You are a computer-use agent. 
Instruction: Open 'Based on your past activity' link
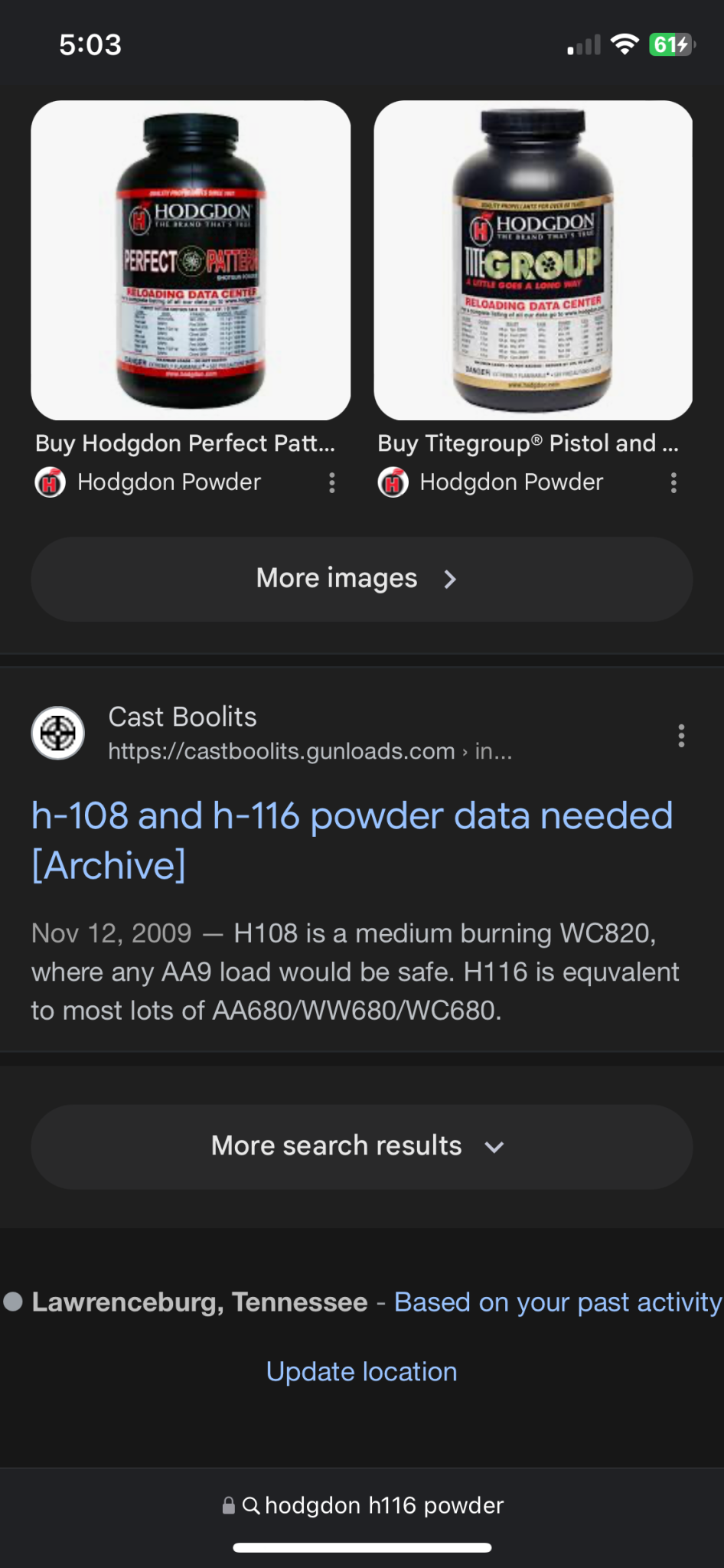pos(558,1302)
